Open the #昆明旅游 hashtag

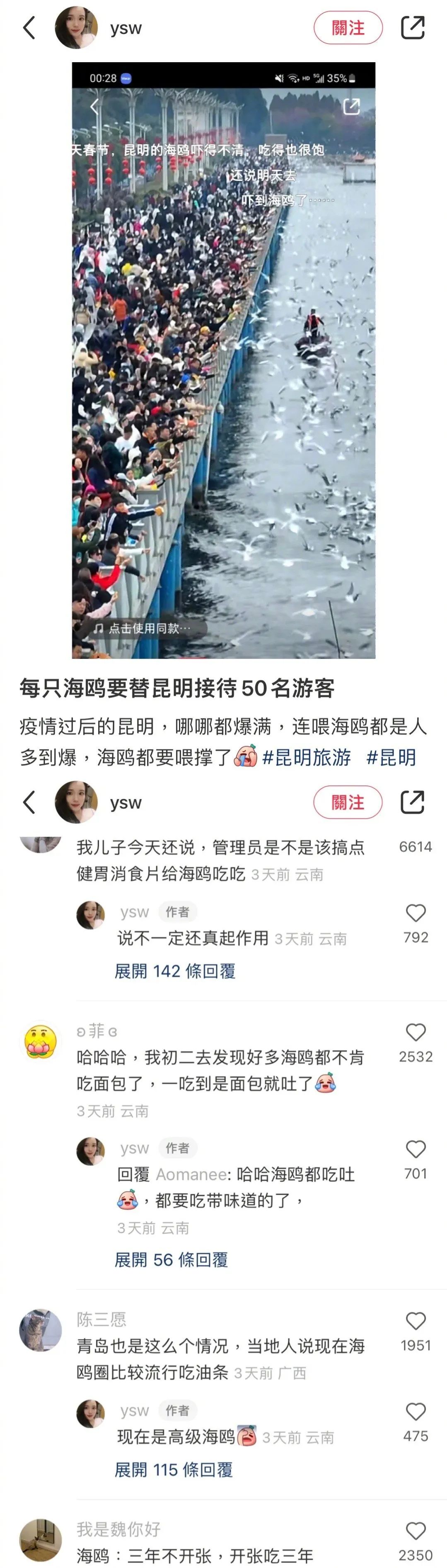[307, 757]
